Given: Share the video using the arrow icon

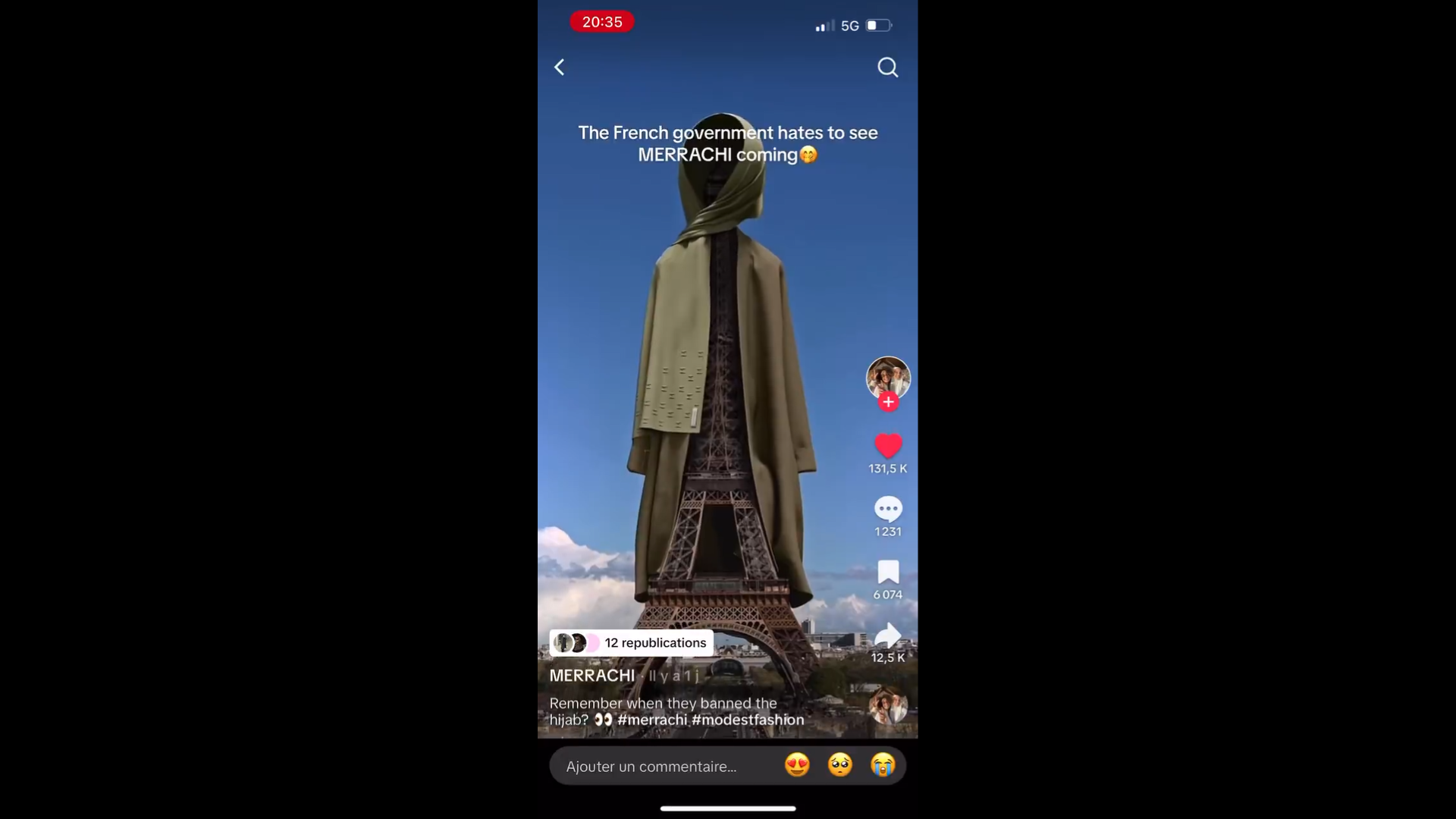Looking at the screenshot, I should pyautogui.click(x=888, y=635).
